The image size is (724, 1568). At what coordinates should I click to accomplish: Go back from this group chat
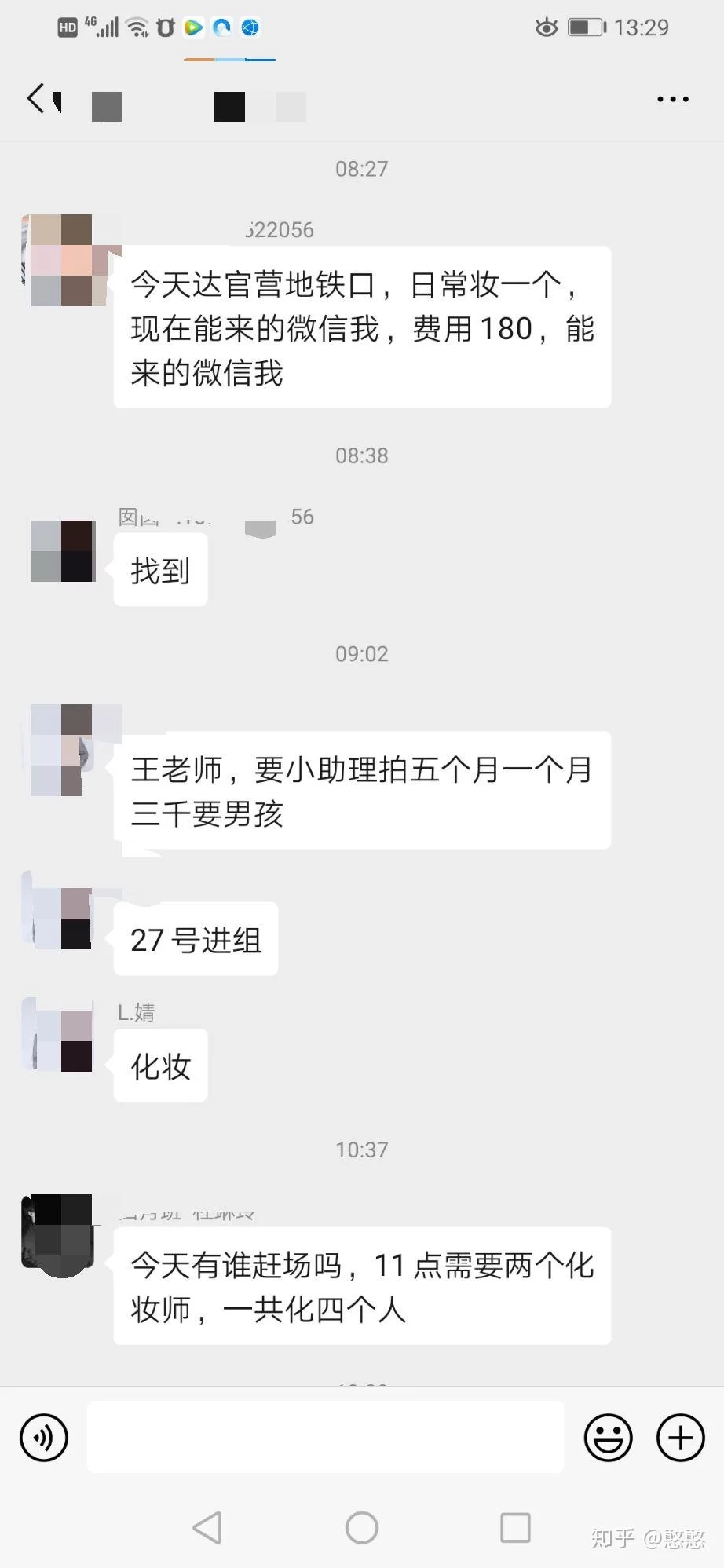(x=37, y=100)
